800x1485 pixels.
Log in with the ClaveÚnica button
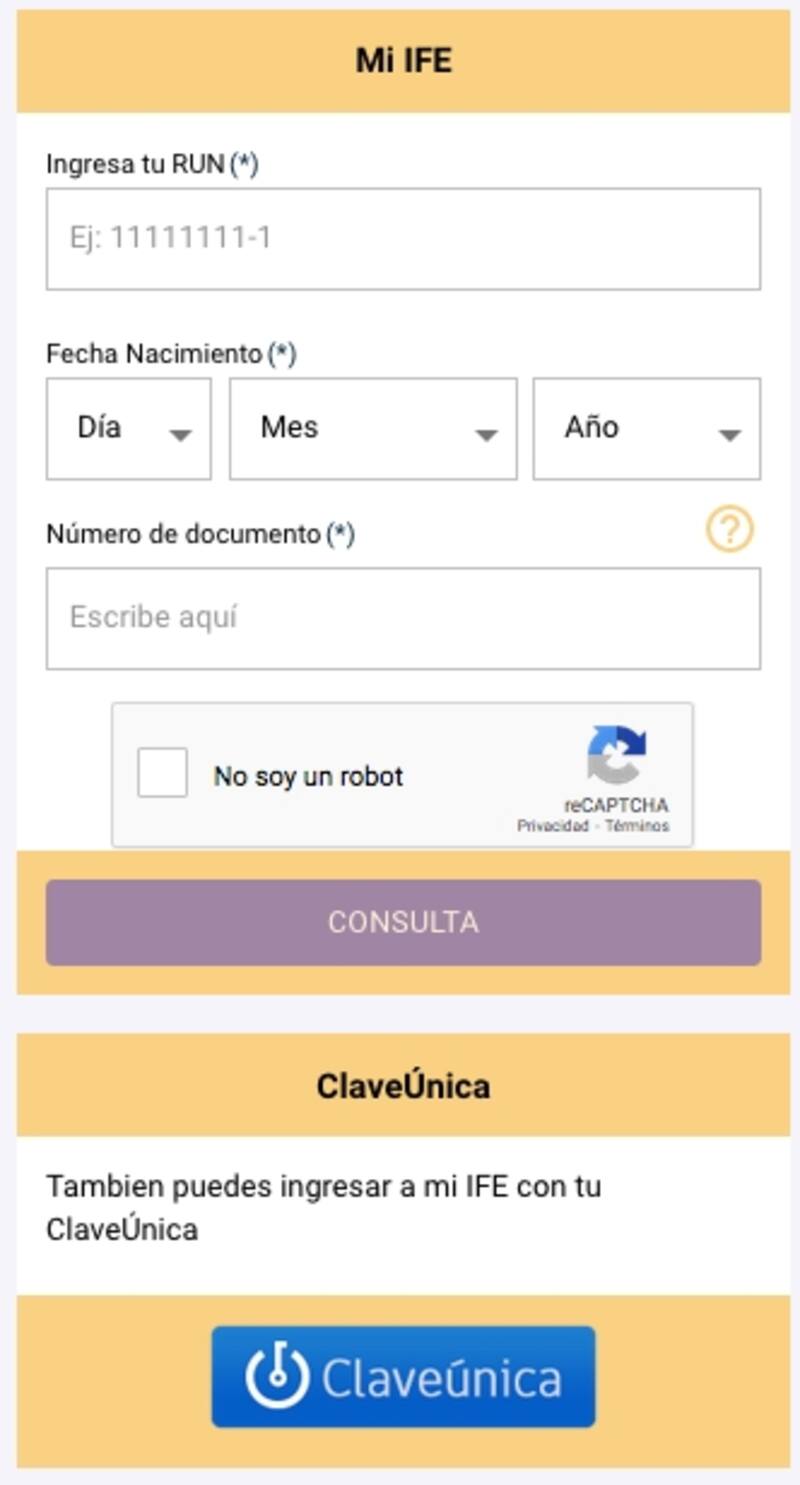tap(402, 1376)
